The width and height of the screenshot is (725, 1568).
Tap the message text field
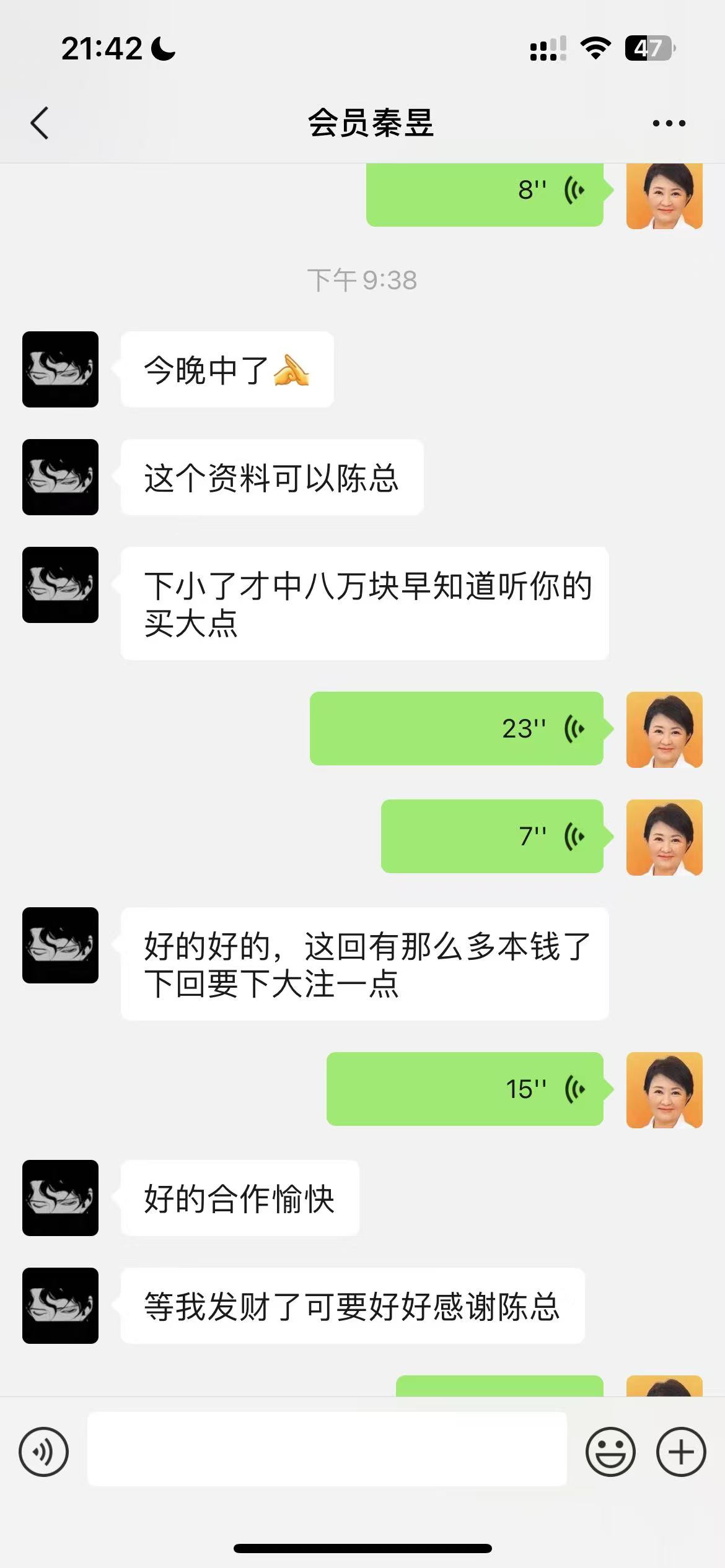click(x=327, y=1449)
